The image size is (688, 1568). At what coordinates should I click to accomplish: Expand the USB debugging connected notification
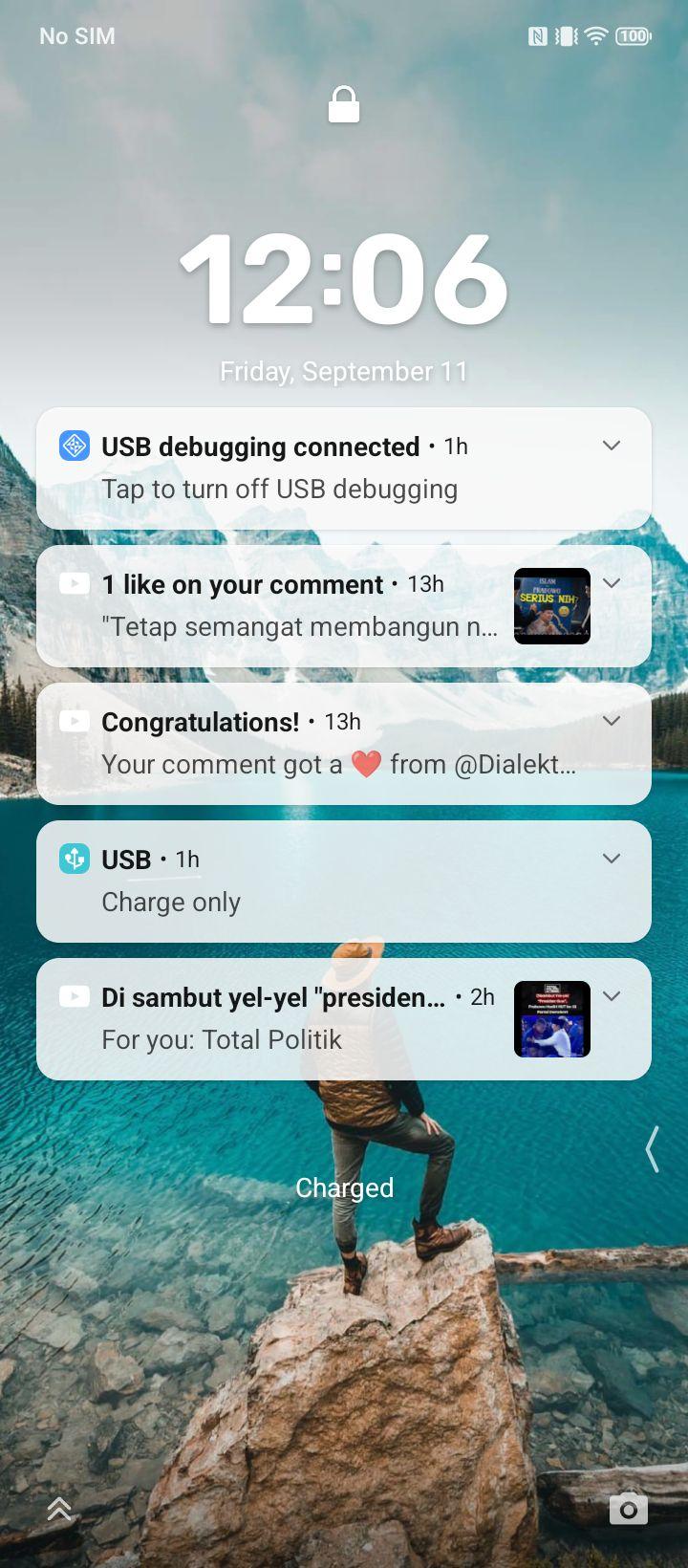click(612, 446)
